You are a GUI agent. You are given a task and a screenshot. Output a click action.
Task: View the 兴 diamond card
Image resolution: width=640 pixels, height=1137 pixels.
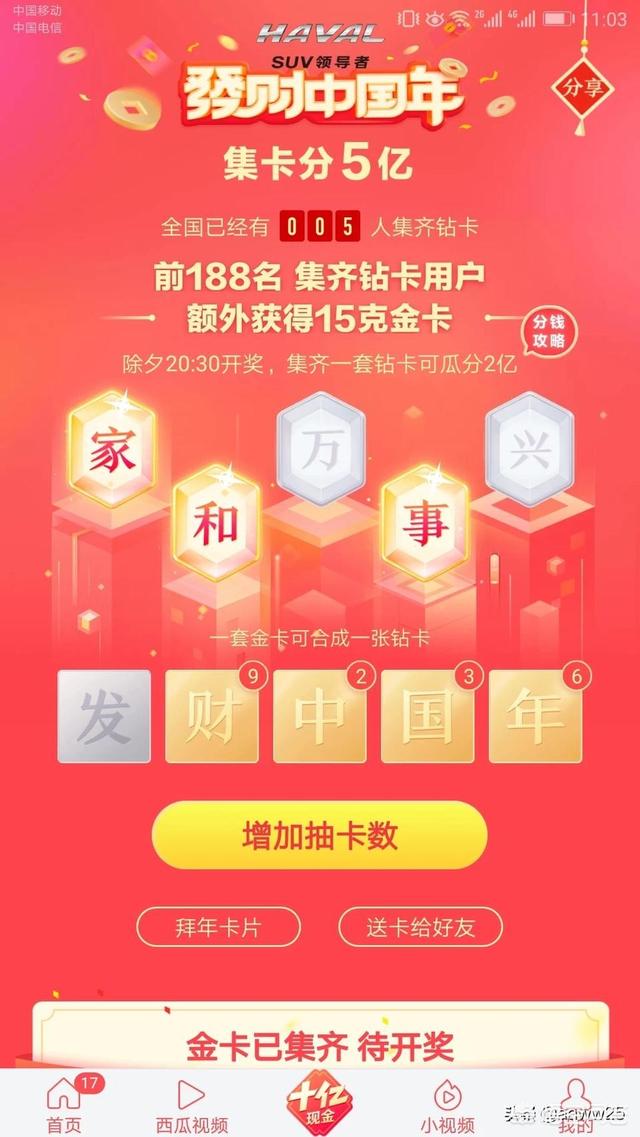529,447
